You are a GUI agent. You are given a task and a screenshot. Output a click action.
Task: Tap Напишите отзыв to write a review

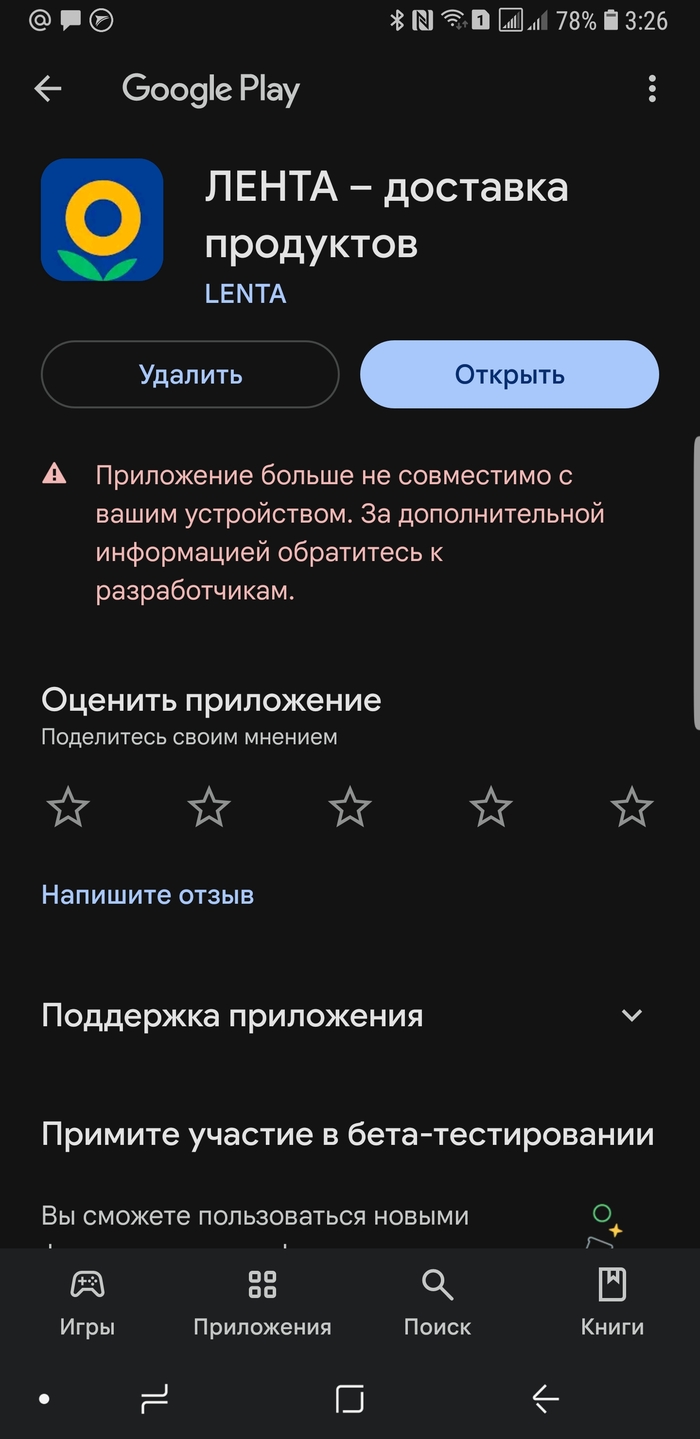pyautogui.click(x=147, y=894)
